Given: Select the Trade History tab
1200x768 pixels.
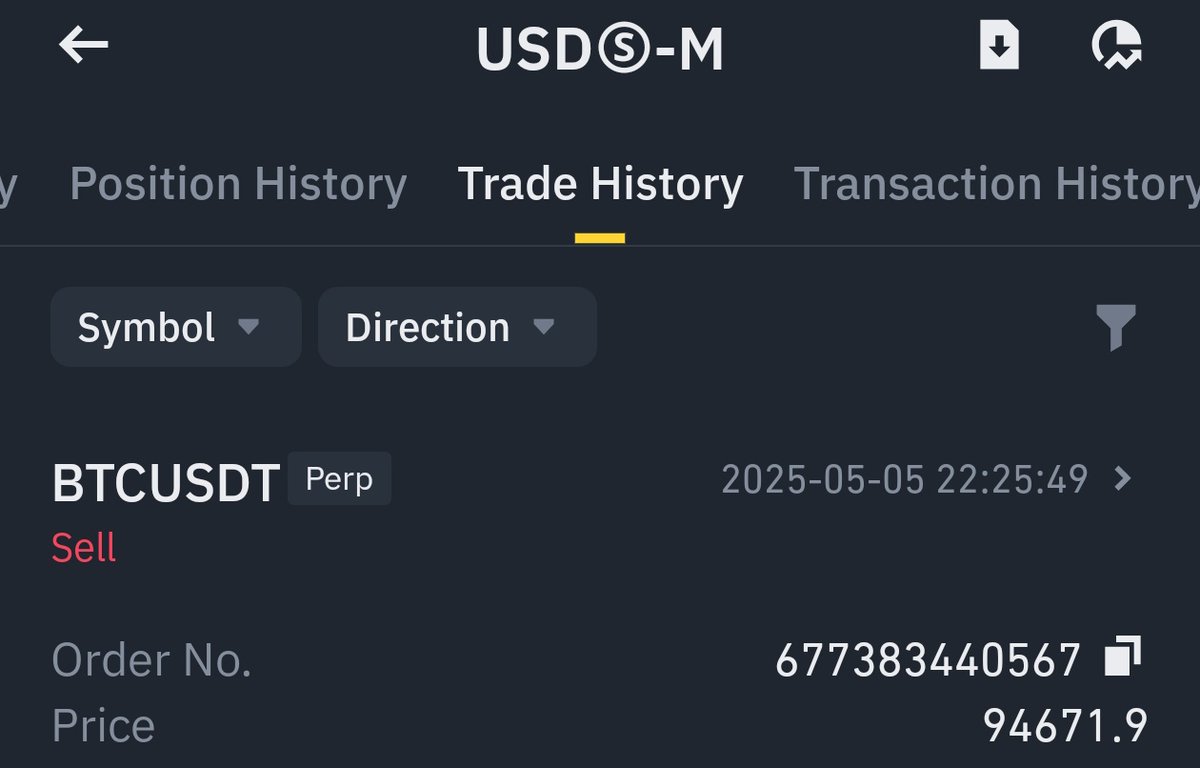Looking at the screenshot, I should 600,184.
